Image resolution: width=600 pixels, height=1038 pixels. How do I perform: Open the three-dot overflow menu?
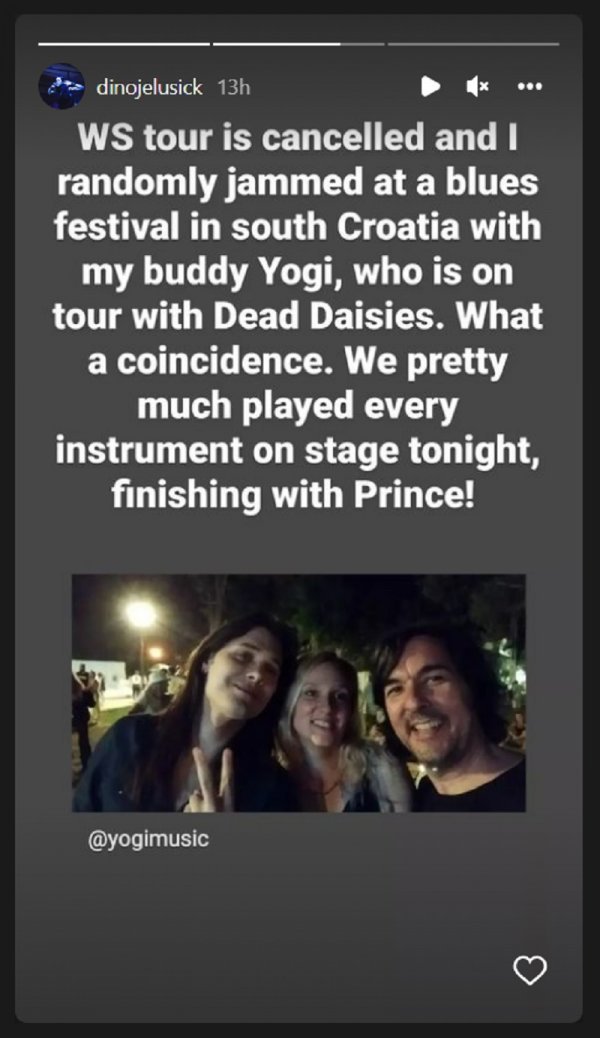coord(529,87)
